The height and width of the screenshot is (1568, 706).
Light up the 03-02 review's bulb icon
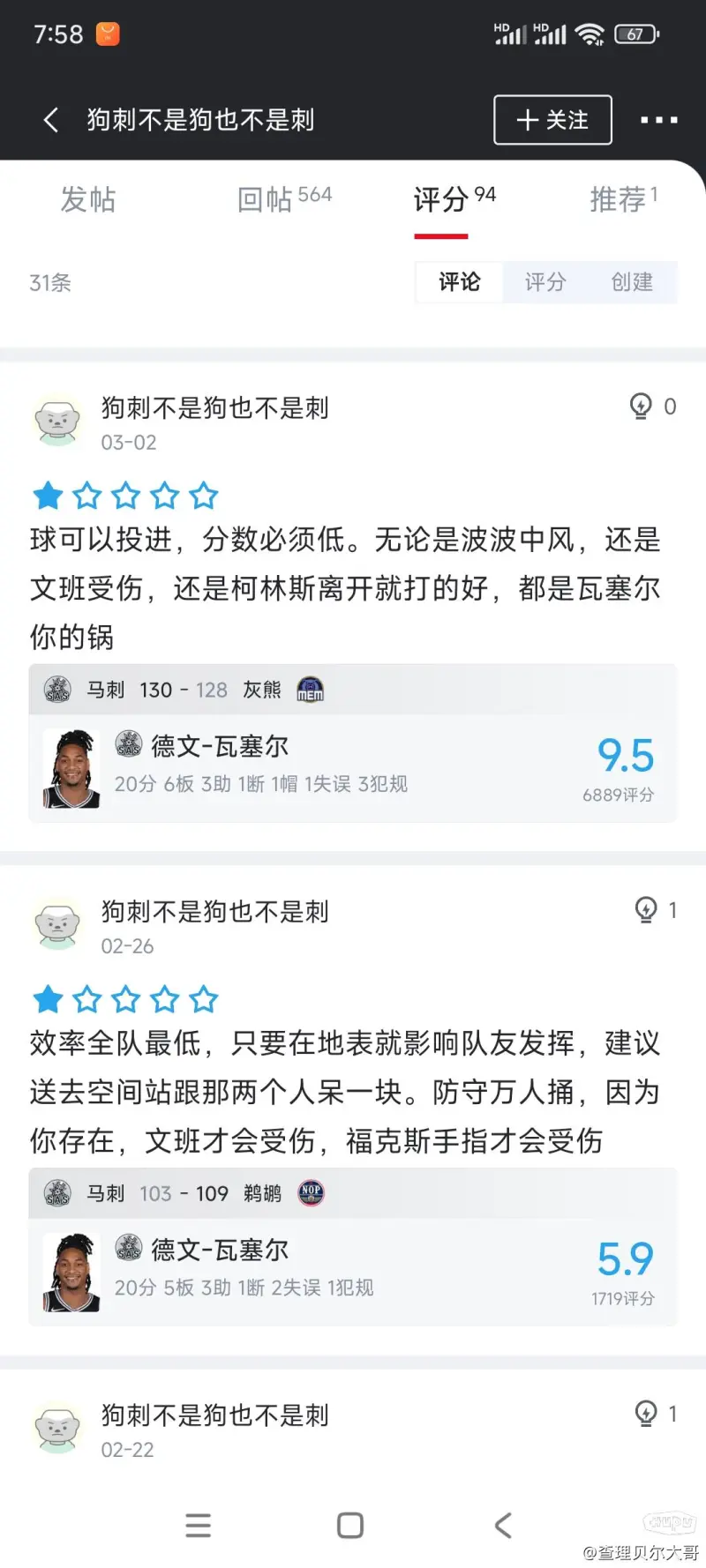click(642, 407)
